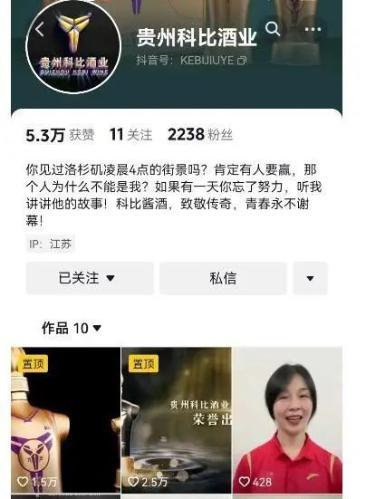Image resolution: width=366 pixels, height=499 pixels.
Task: Open the pinned video with 2.5万 likes
Action: click(176, 420)
